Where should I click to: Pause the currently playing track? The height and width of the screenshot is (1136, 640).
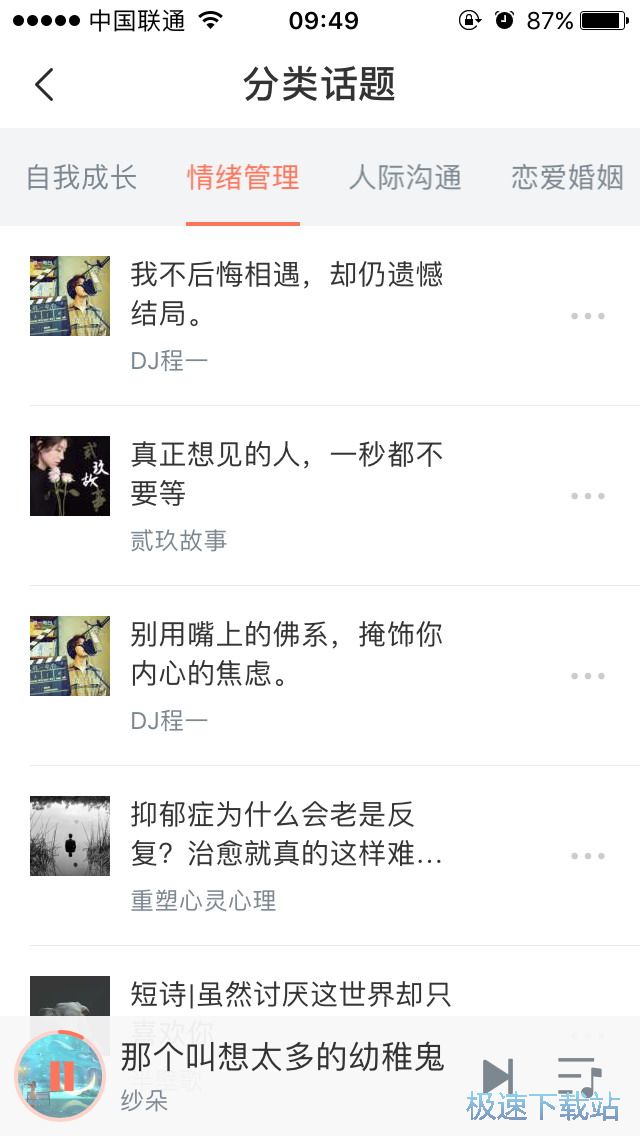coord(61,1076)
